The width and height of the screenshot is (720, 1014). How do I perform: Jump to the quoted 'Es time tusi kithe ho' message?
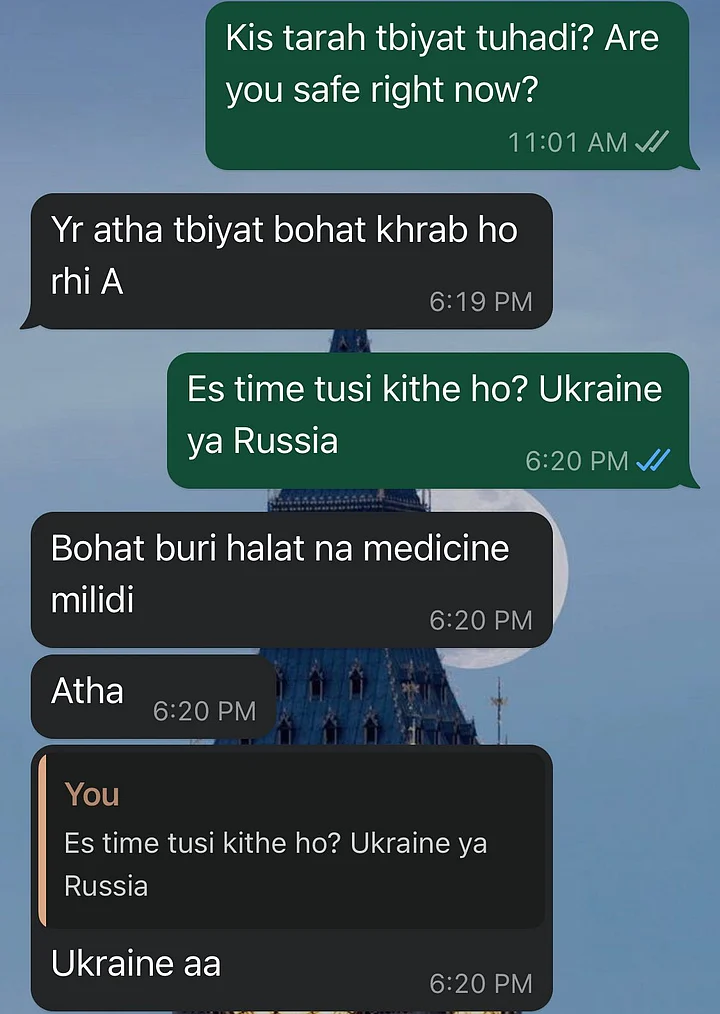coord(290,841)
